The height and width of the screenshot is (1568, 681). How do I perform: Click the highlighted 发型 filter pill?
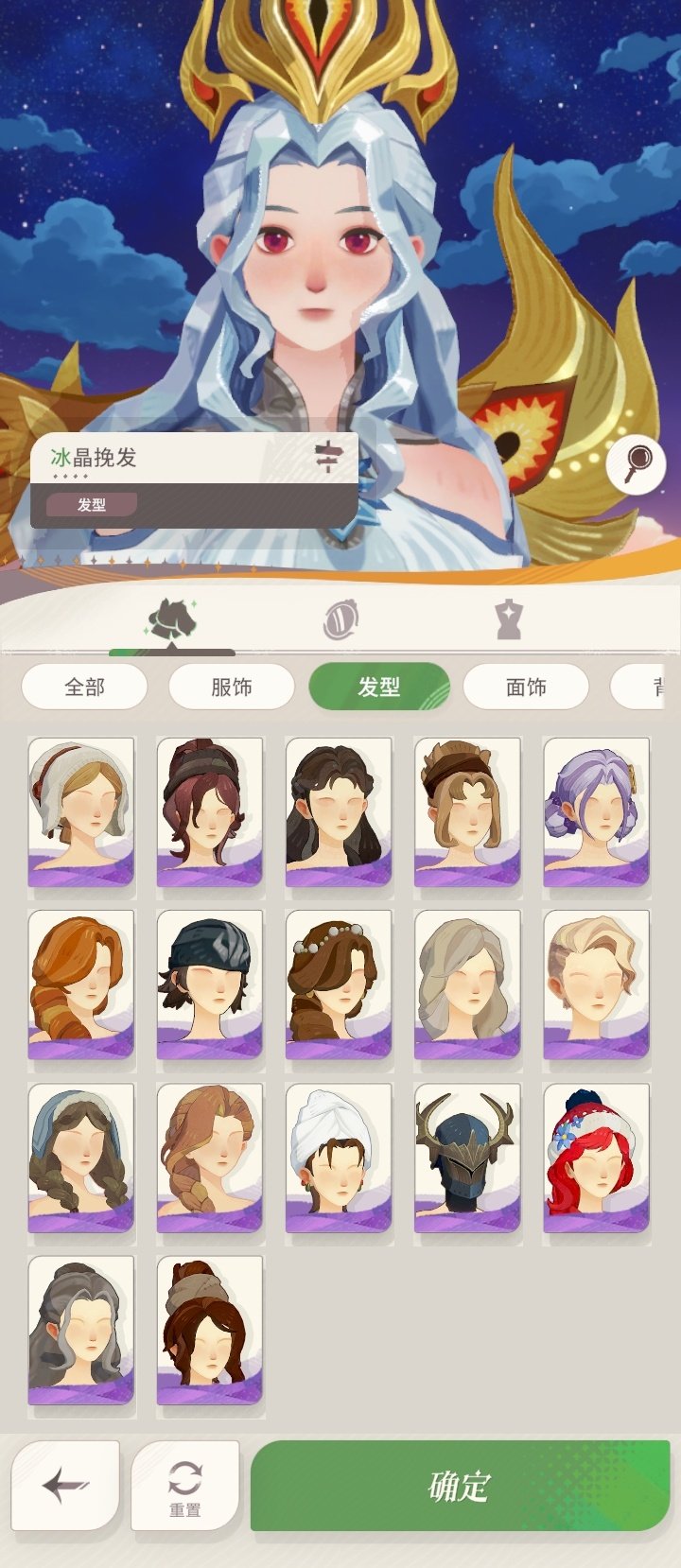coord(378,688)
